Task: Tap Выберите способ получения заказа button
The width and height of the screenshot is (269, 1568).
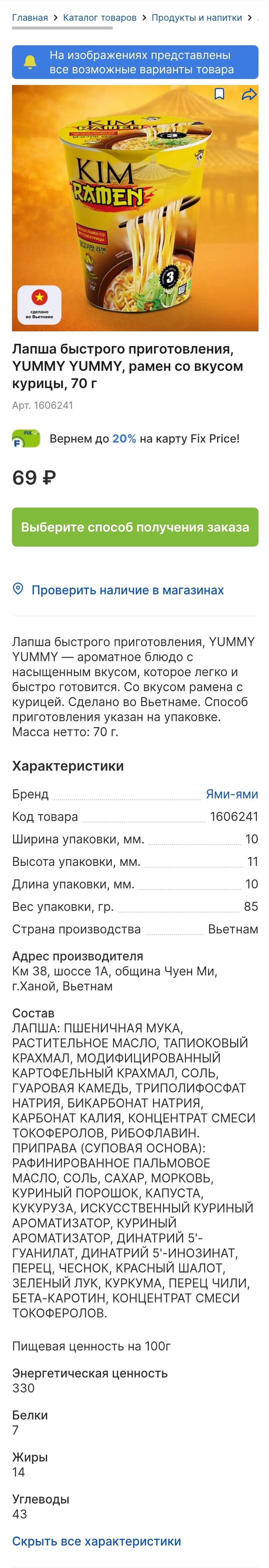Action: [135, 527]
